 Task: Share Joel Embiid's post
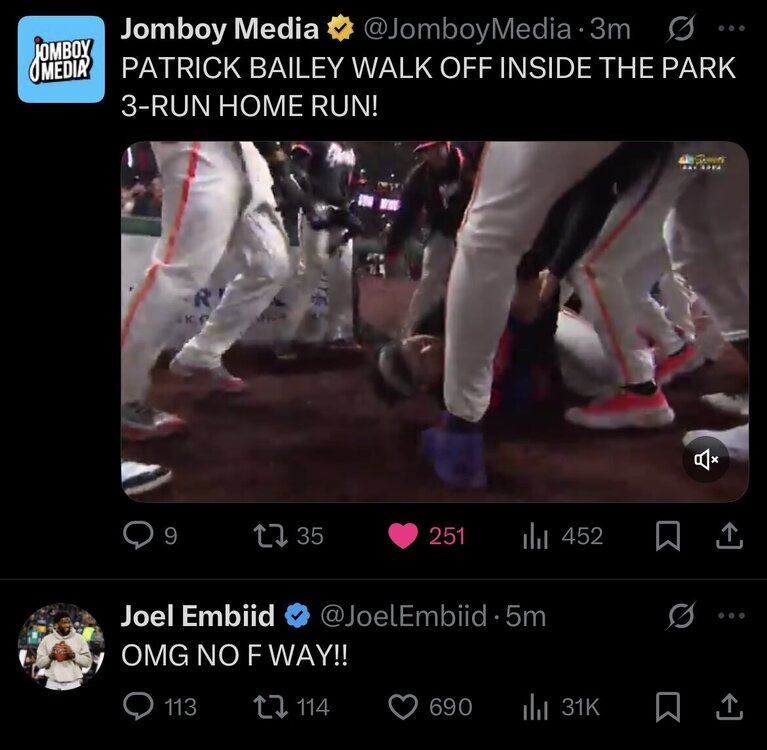coord(731,708)
